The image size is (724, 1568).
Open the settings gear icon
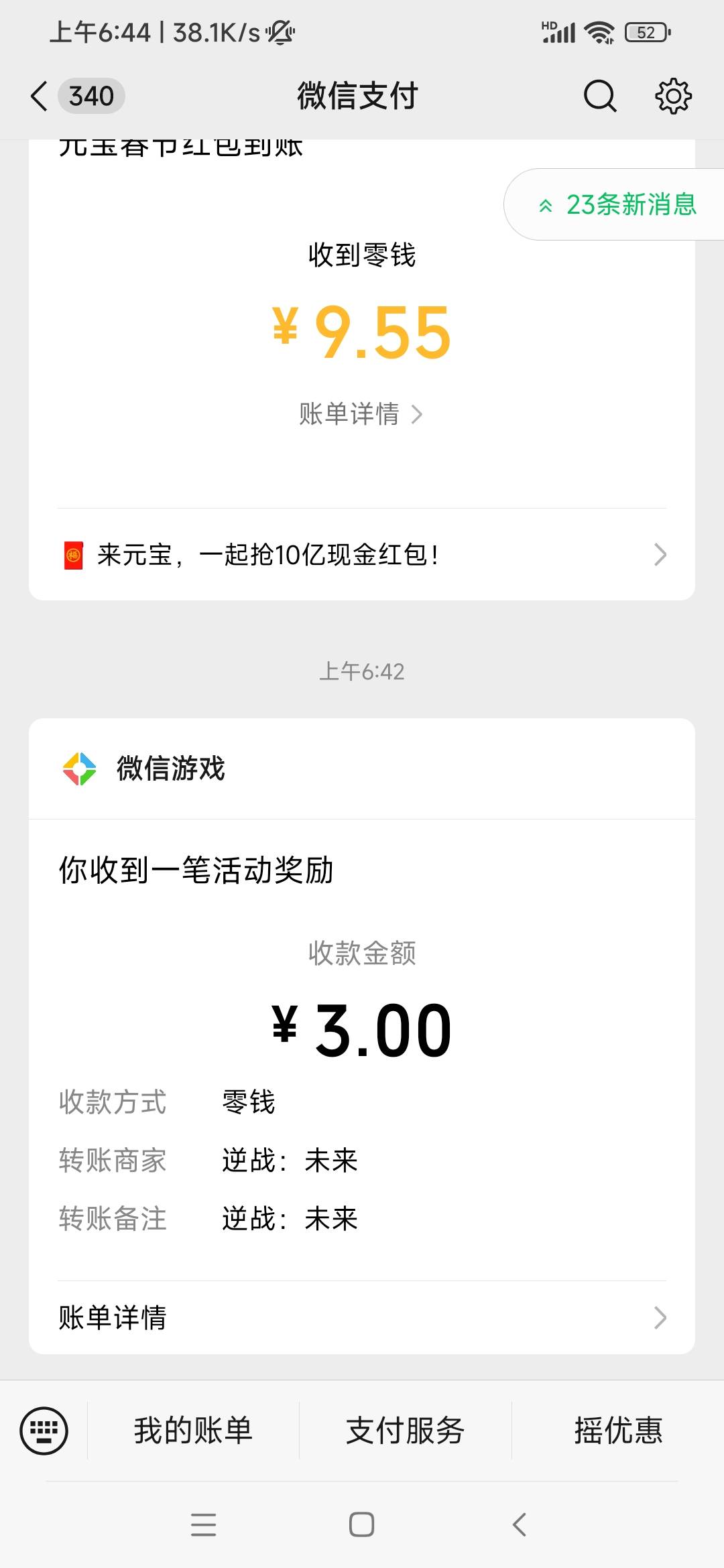[x=673, y=96]
